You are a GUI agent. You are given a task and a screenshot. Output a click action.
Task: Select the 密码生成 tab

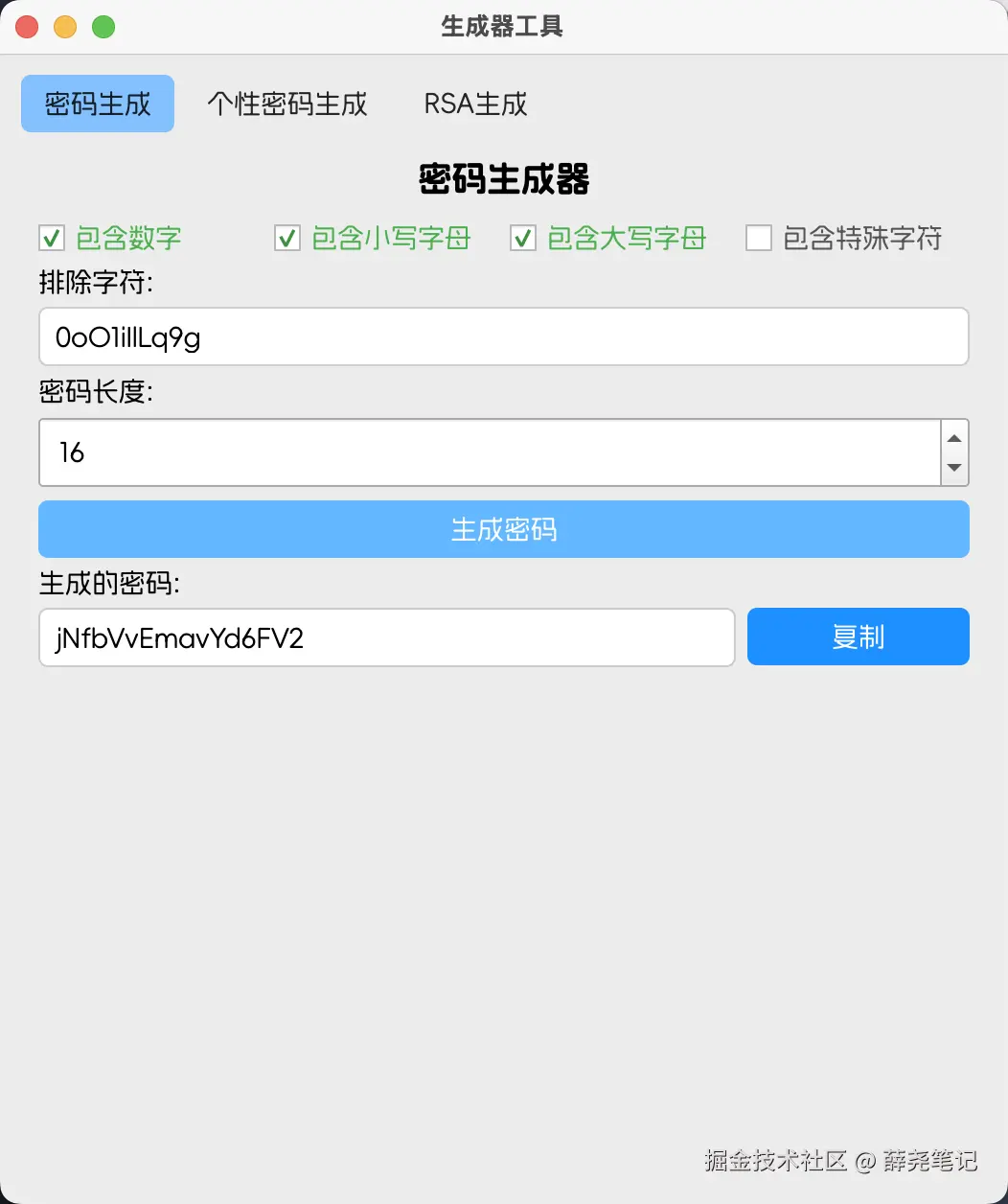click(98, 104)
